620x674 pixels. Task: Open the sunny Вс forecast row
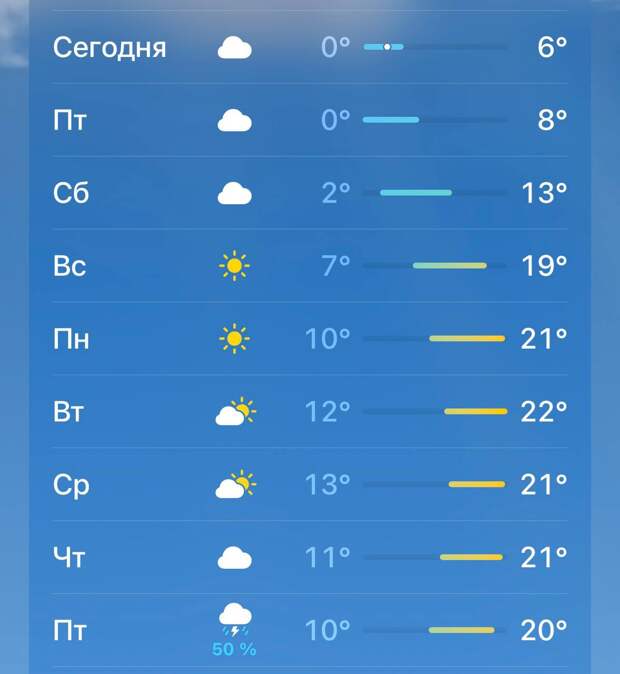[310, 266]
